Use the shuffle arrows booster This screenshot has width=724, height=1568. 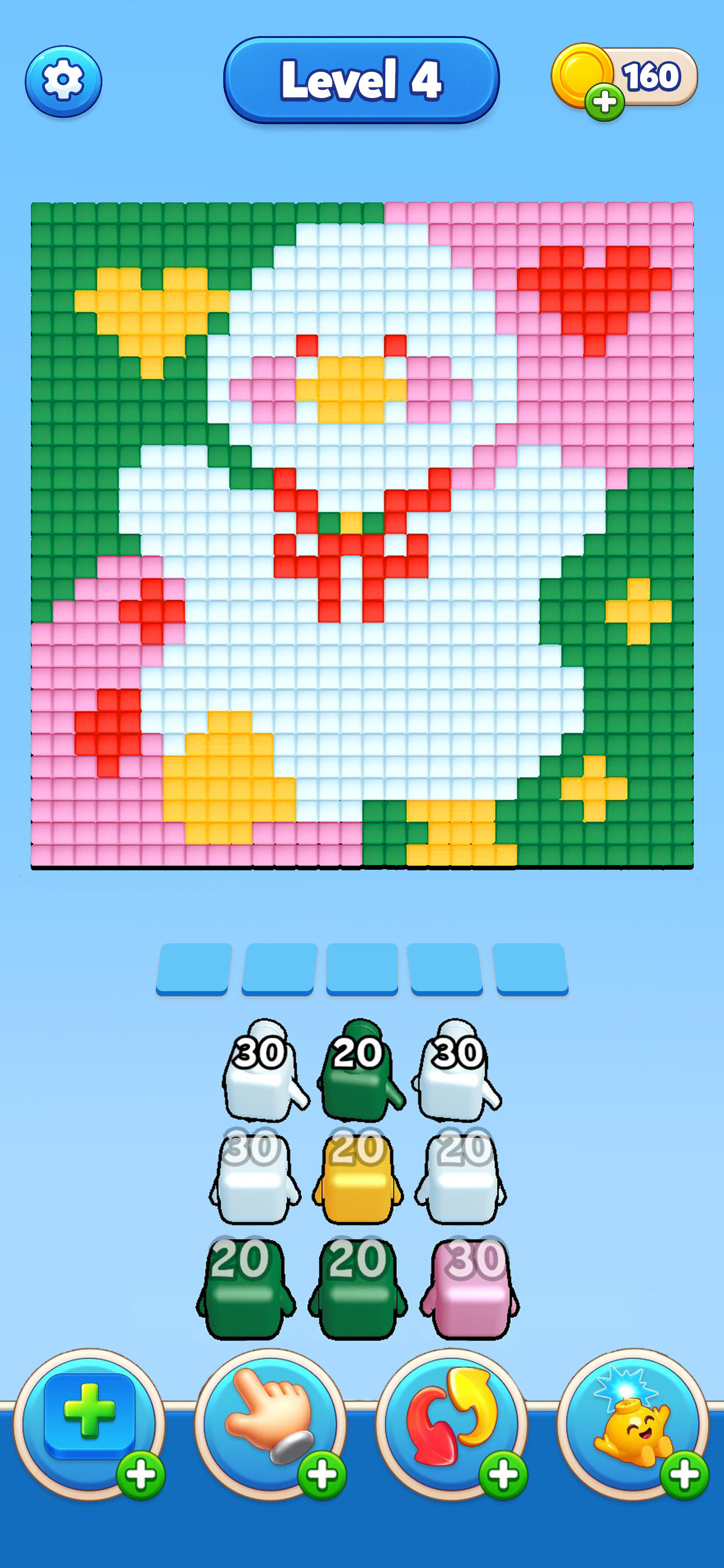(x=451, y=1423)
